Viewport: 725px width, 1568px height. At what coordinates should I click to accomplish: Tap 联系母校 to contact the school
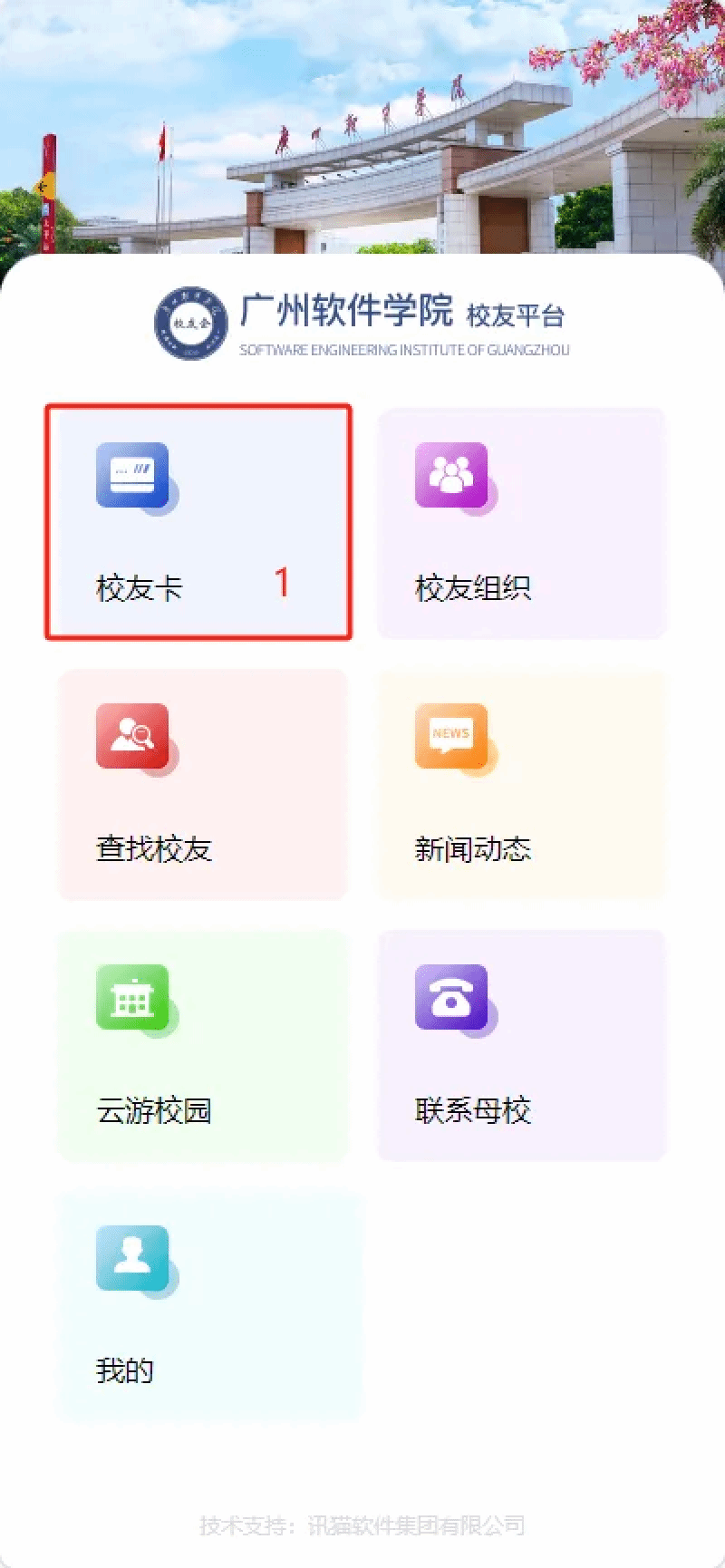(x=522, y=1045)
